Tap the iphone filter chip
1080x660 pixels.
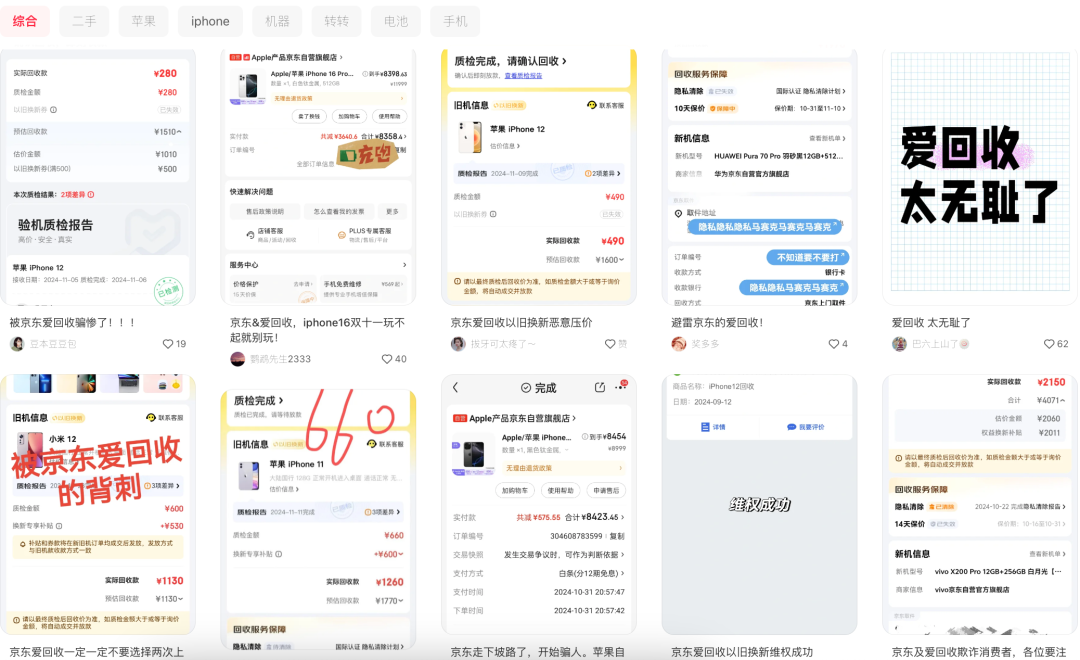click(x=210, y=21)
